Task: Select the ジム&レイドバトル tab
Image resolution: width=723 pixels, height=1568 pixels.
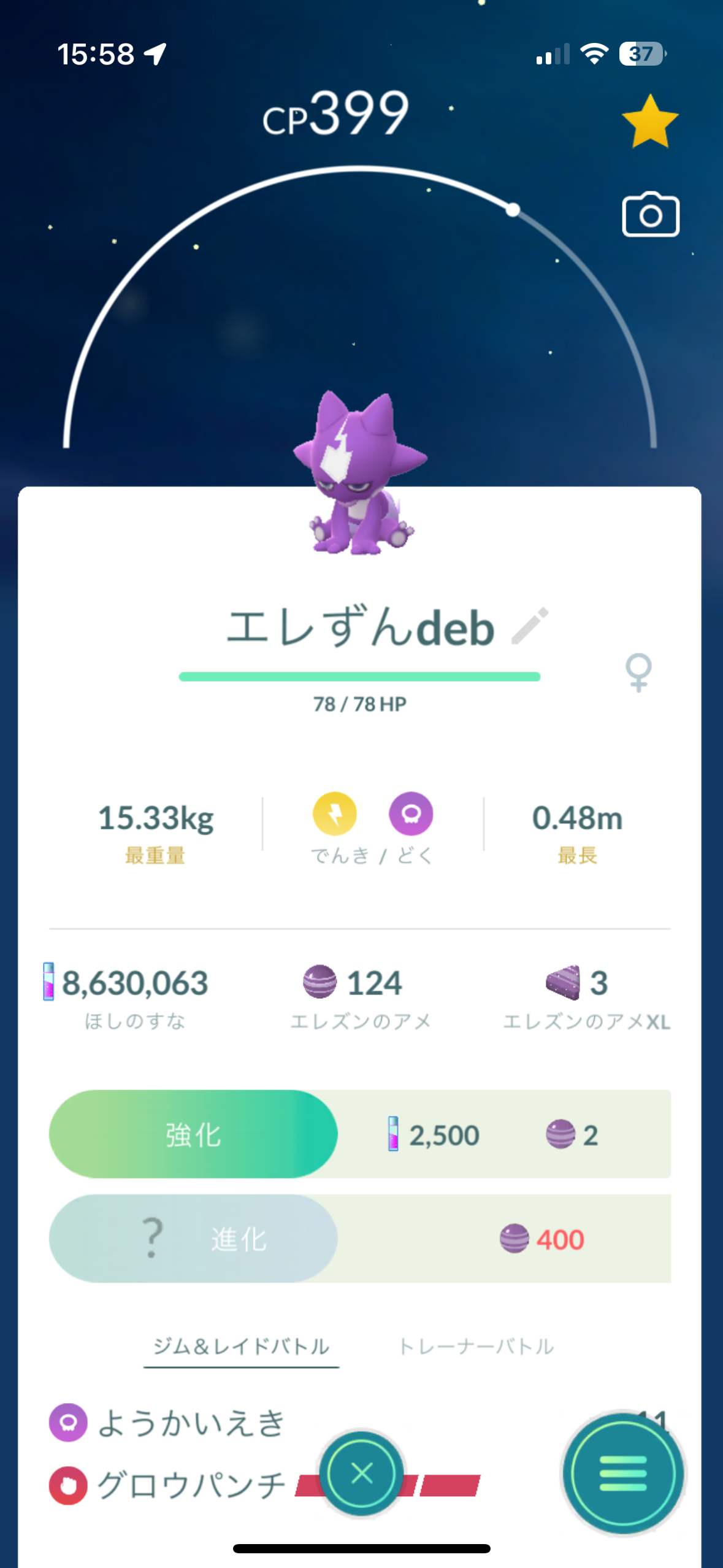Action: click(242, 1346)
